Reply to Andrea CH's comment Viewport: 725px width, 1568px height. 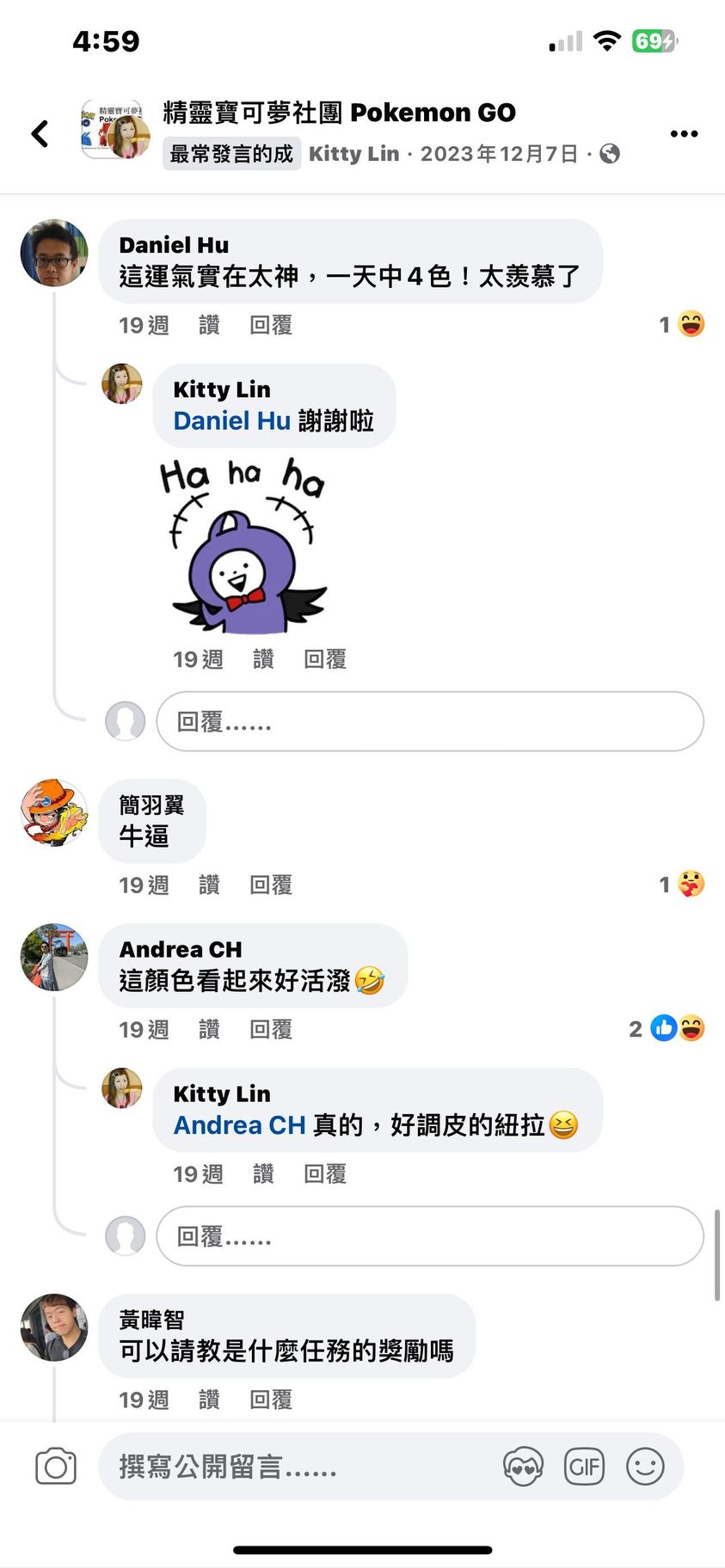point(271,1029)
